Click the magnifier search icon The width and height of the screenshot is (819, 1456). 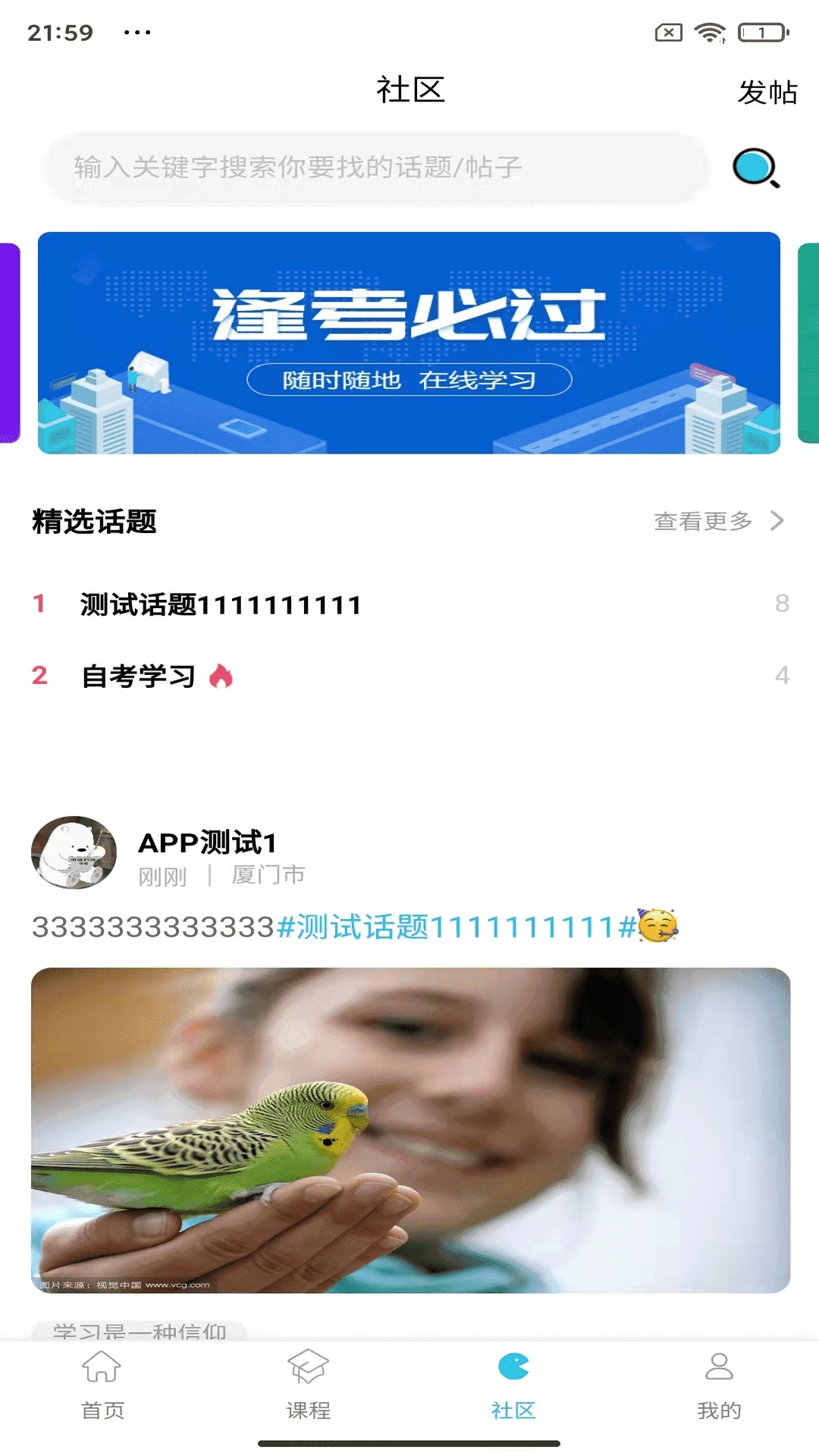tap(753, 168)
